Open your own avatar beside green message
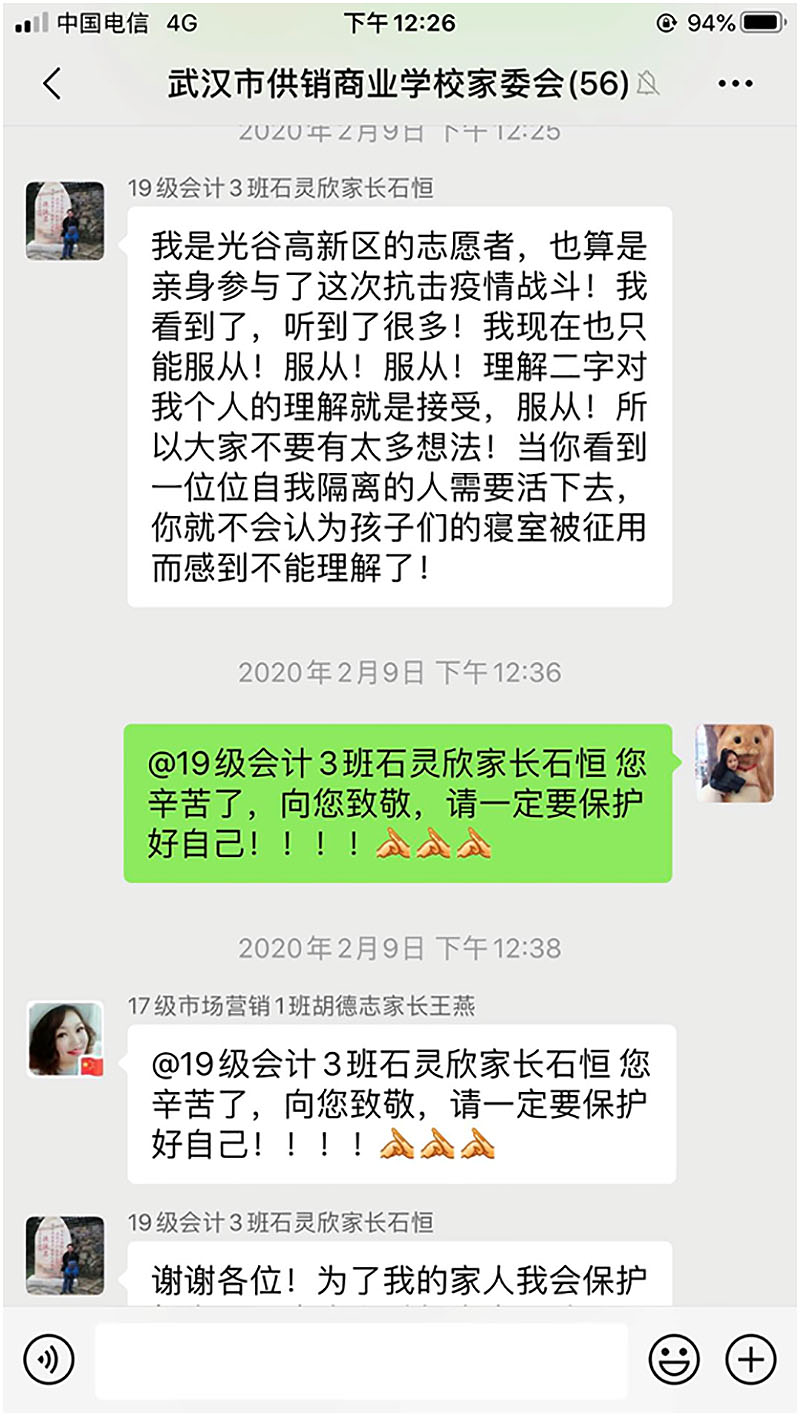Image resolution: width=800 pixels, height=1416 pixels. pyautogui.click(x=735, y=763)
